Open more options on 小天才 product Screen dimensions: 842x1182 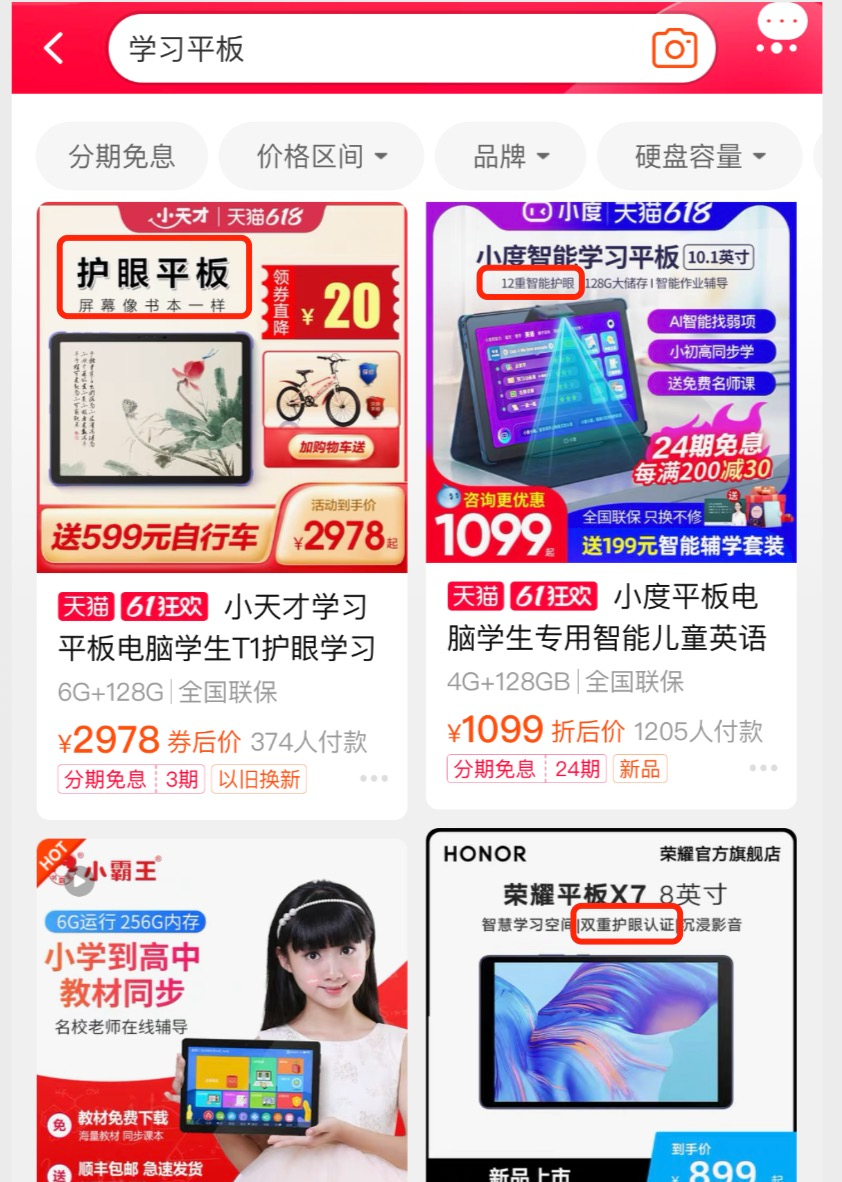pos(374,779)
